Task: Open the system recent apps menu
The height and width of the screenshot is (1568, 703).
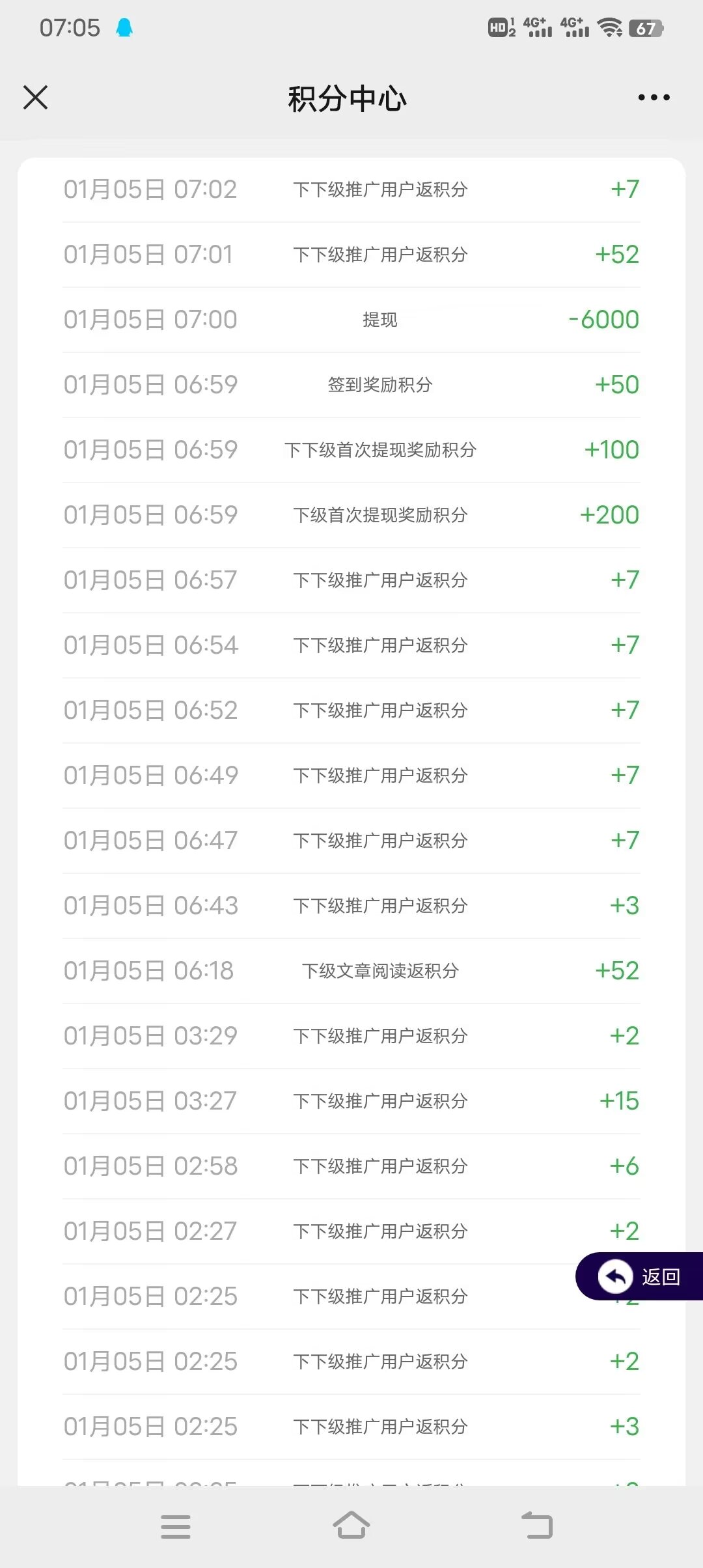Action: coord(176,1526)
